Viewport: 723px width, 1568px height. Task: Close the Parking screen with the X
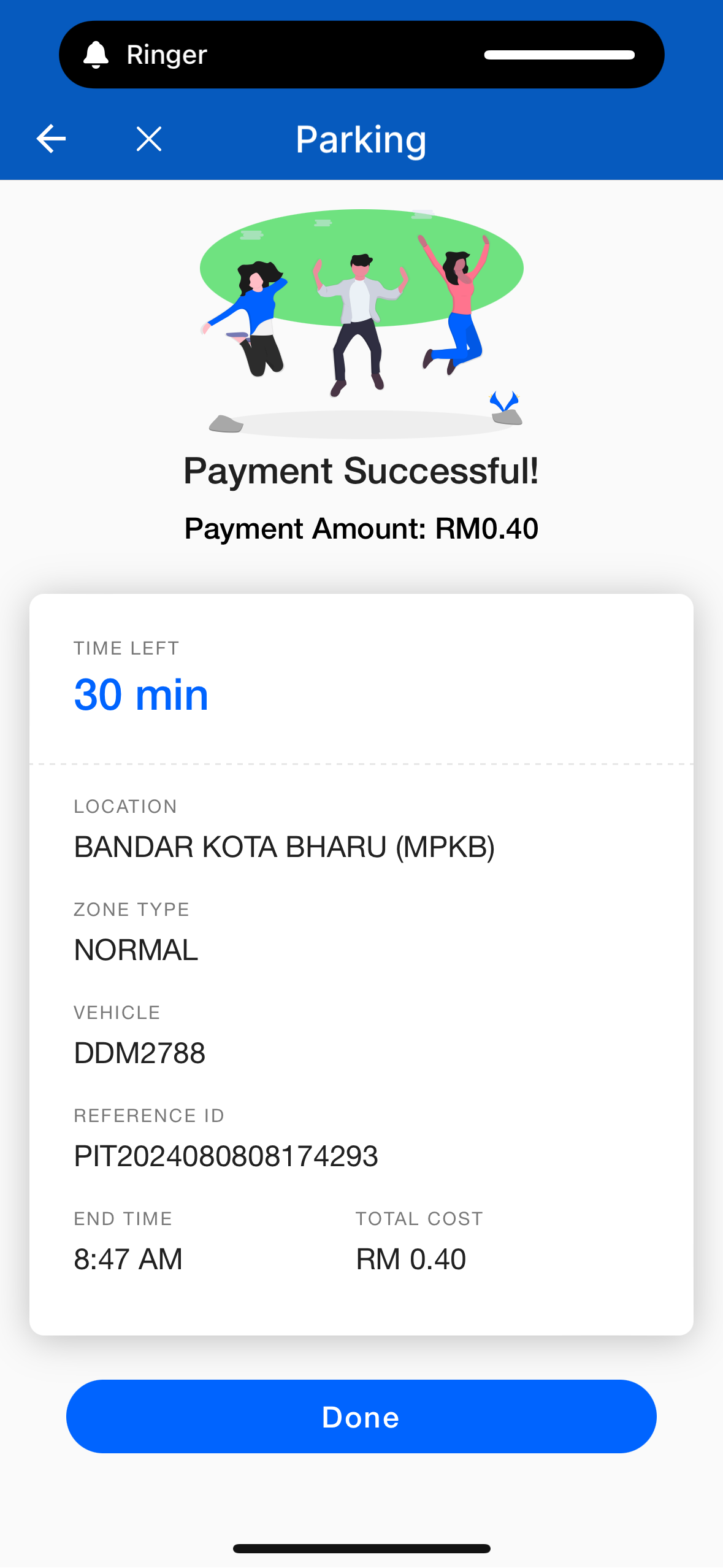point(149,139)
